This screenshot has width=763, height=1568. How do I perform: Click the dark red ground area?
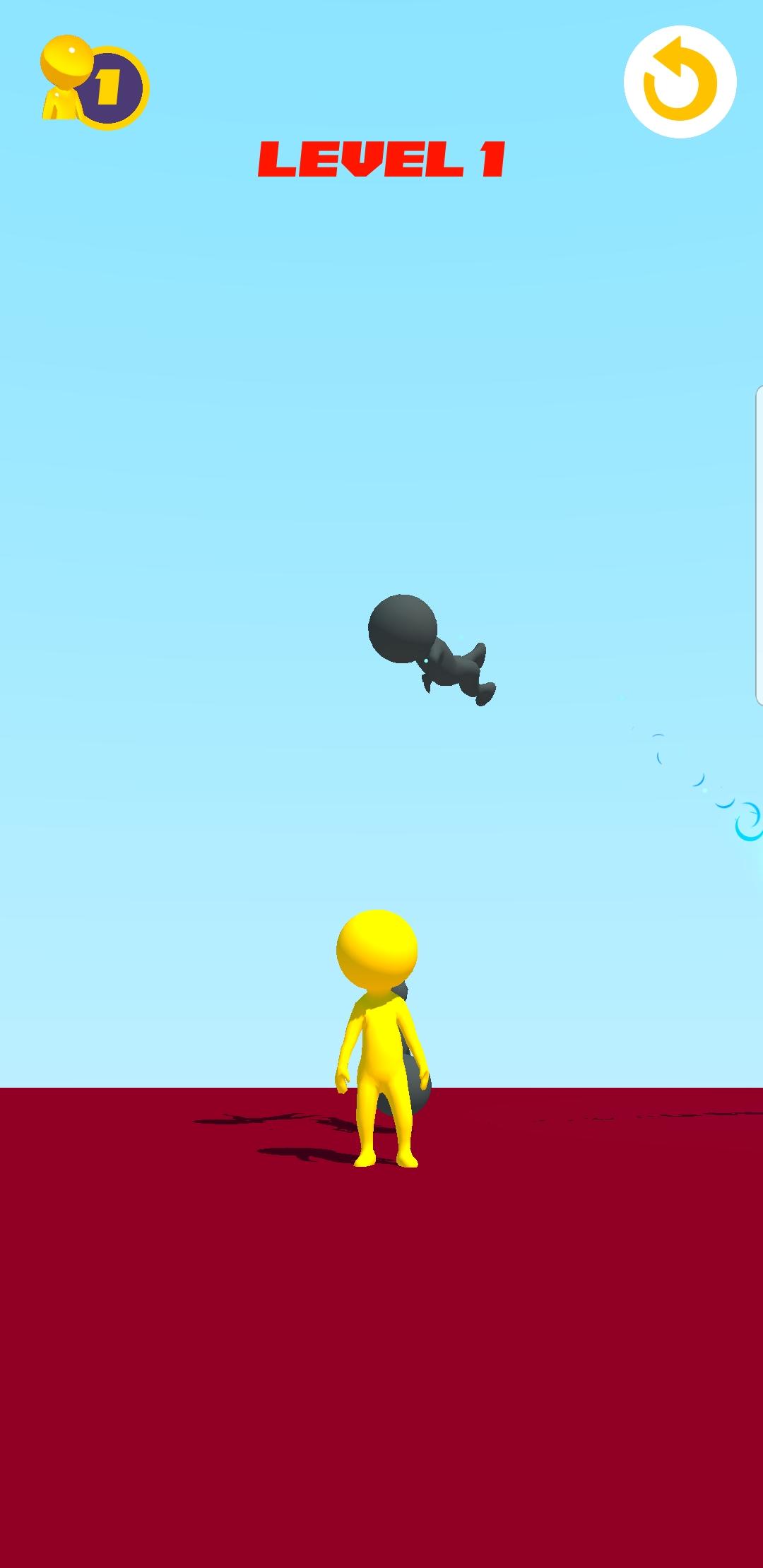[x=381, y=1342]
